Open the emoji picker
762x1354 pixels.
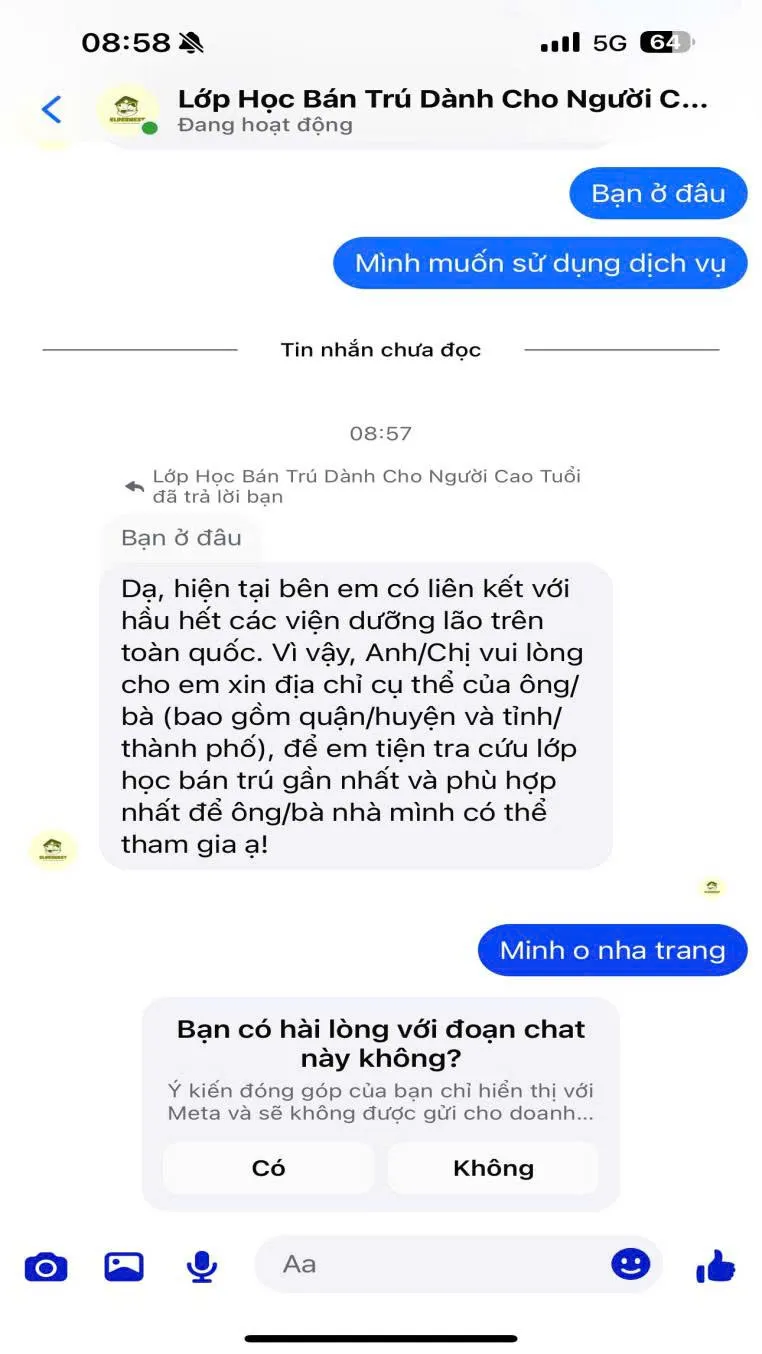(x=630, y=1264)
